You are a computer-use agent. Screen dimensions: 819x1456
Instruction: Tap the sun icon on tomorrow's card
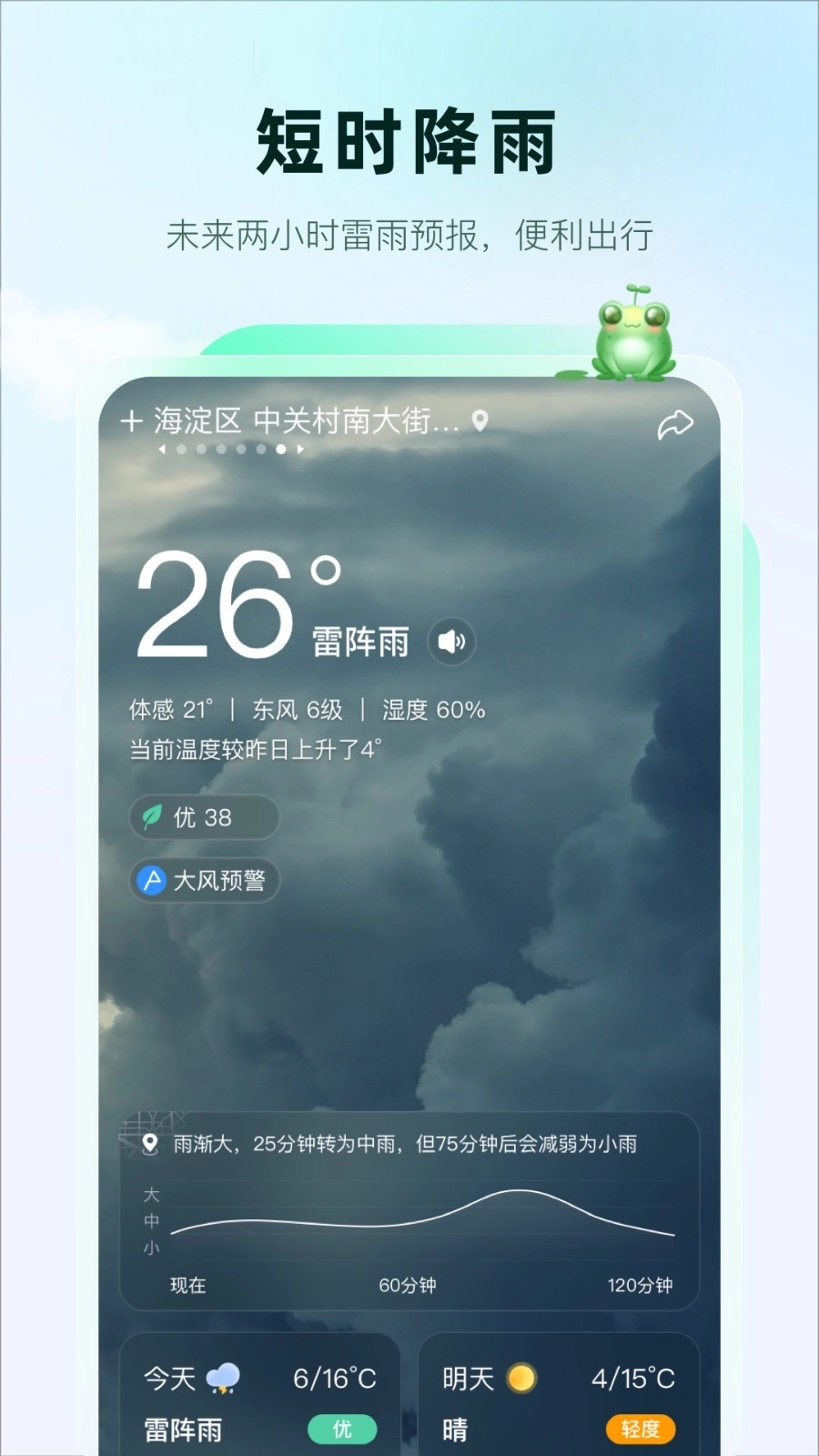(x=520, y=1378)
